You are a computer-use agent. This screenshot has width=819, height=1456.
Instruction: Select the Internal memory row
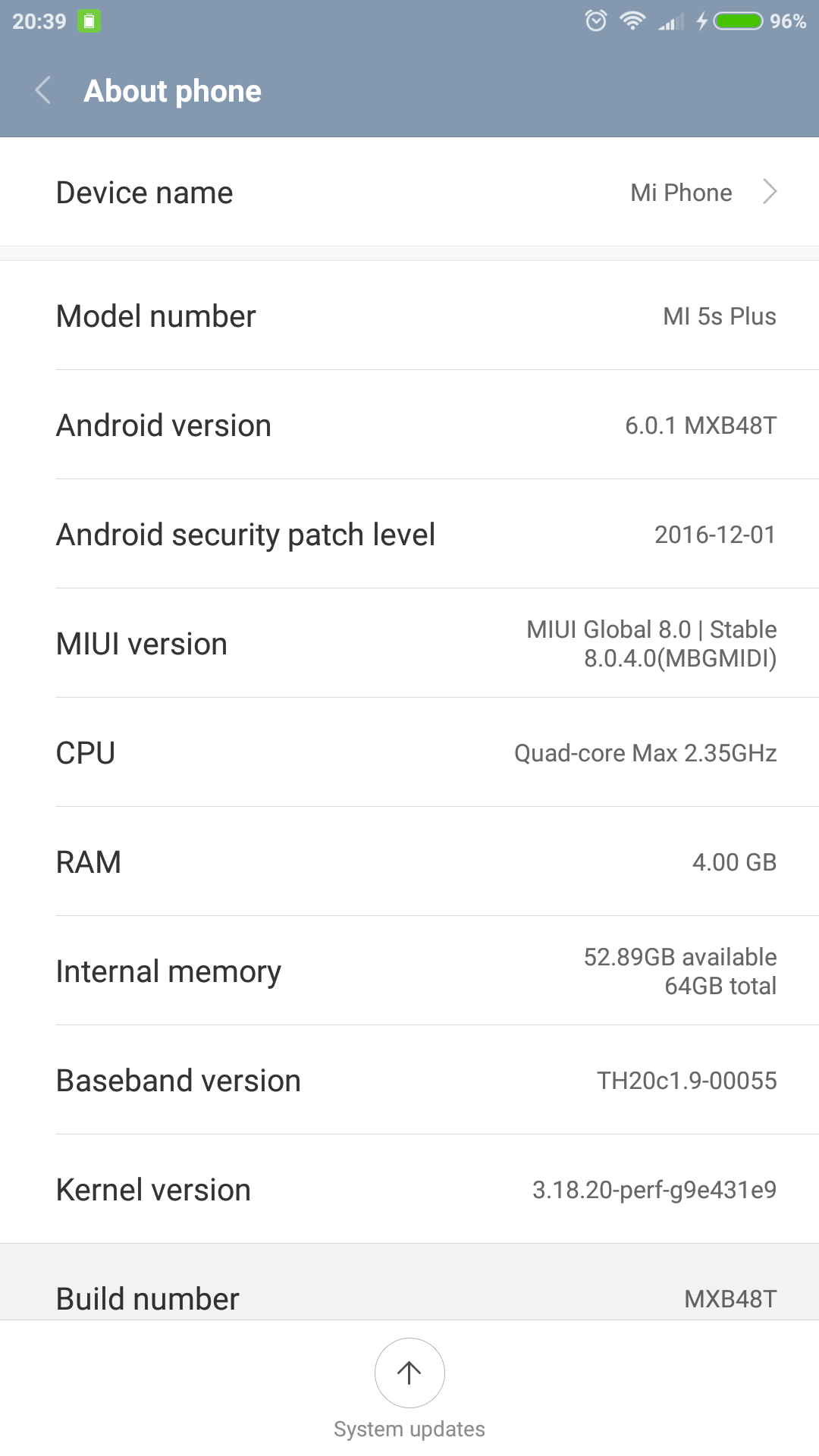point(409,971)
